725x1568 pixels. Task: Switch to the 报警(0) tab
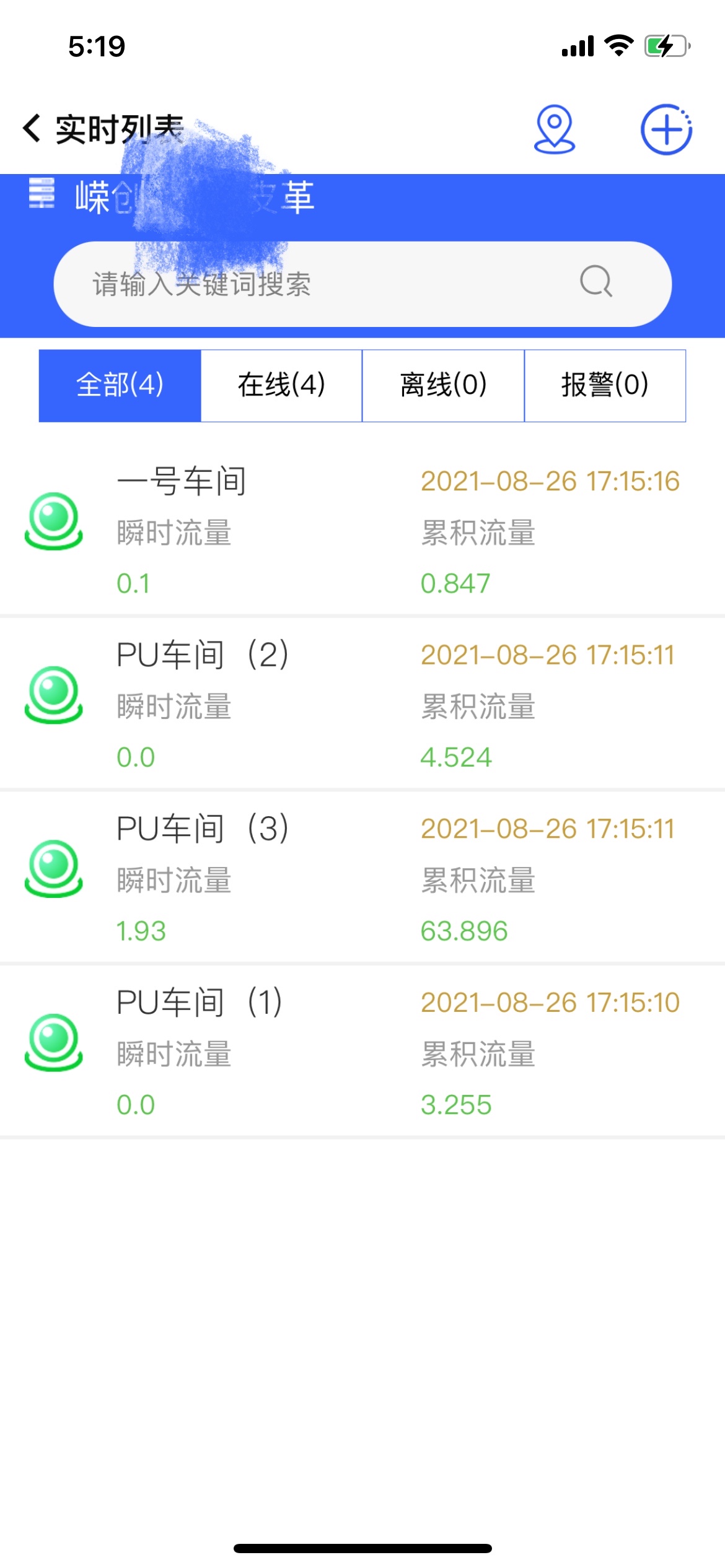605,385
